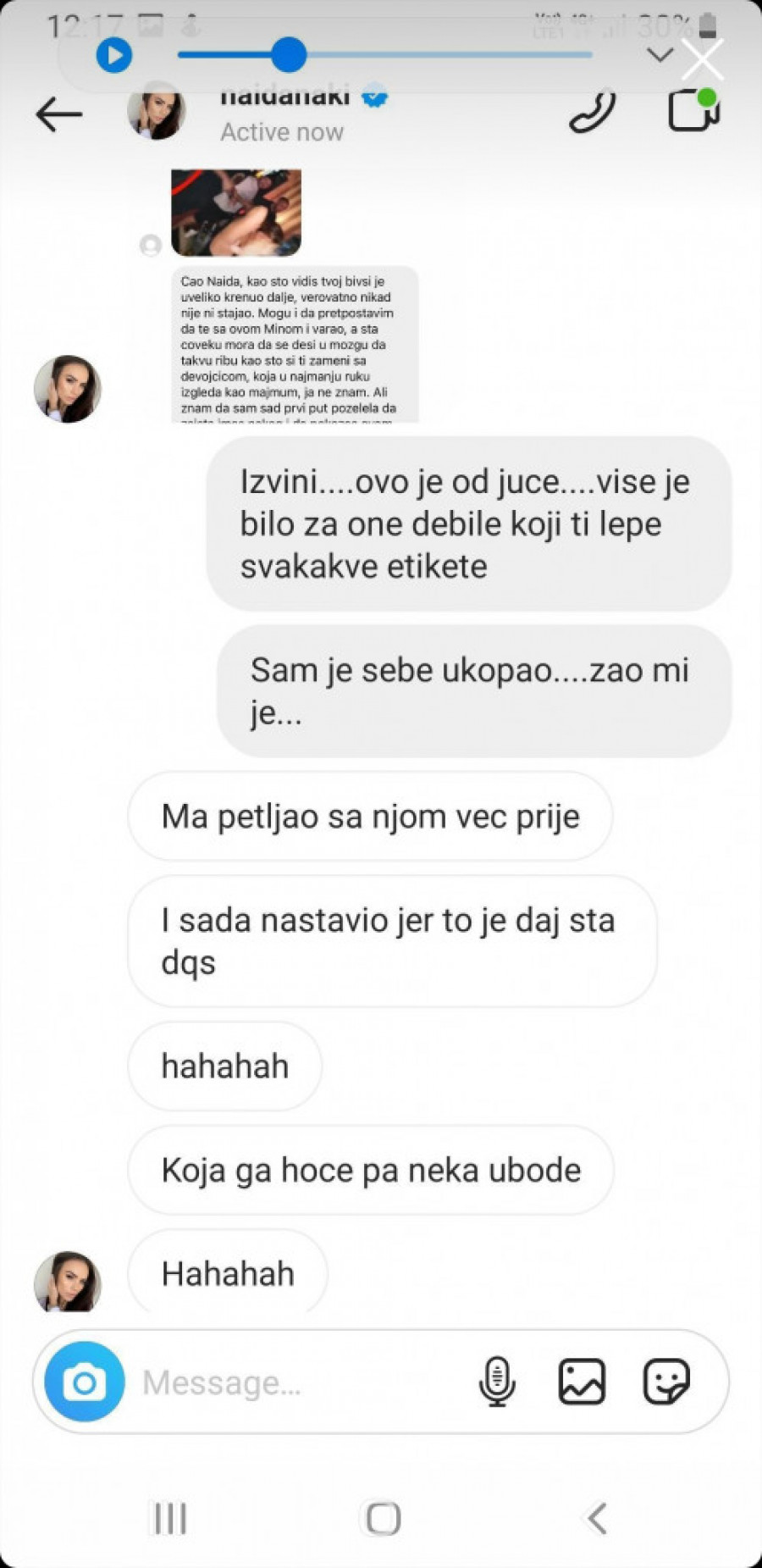Open the camera from the message bar

tap(85, 1382)
